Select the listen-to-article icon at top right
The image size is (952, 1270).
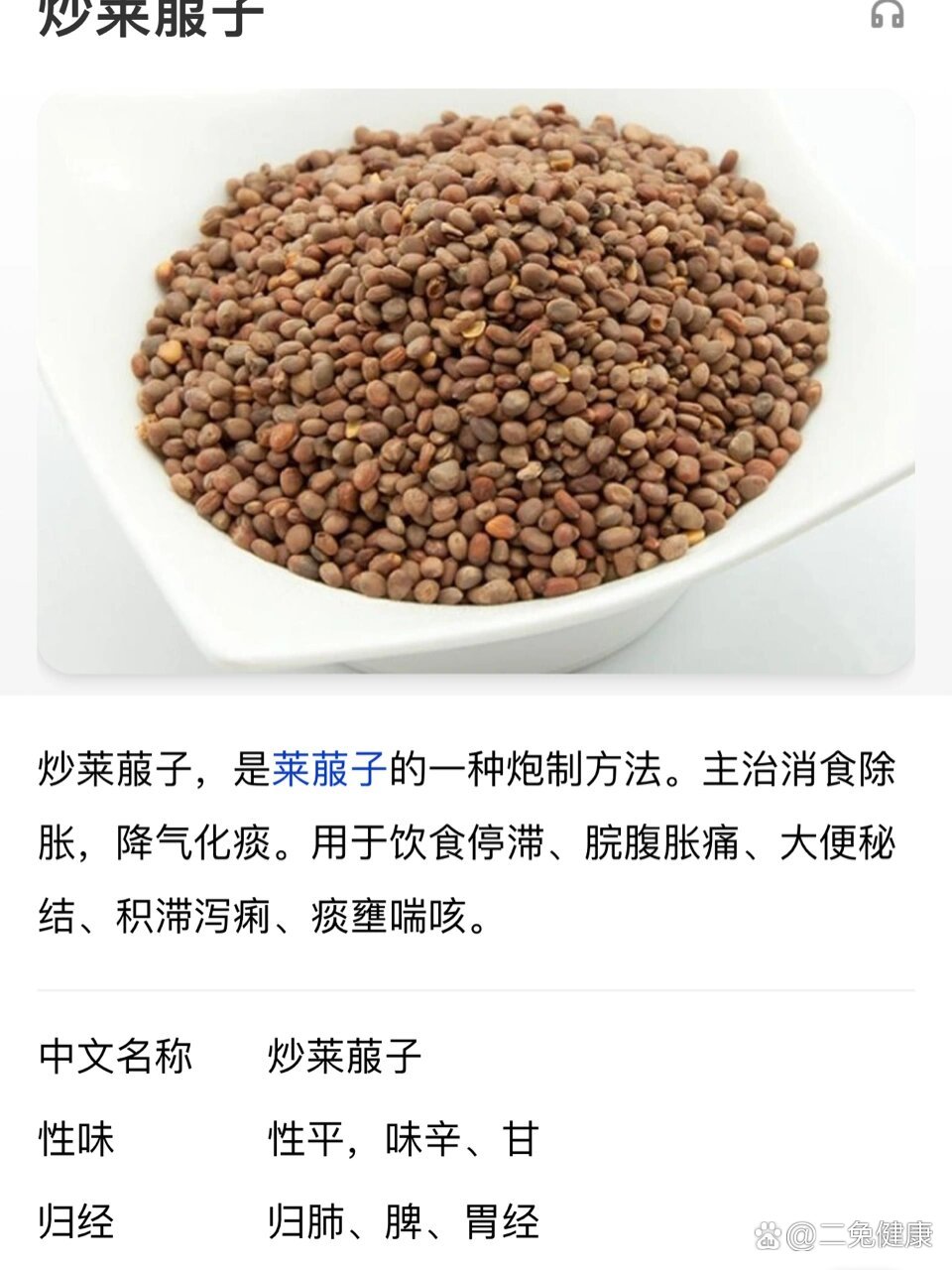point(888,14)
